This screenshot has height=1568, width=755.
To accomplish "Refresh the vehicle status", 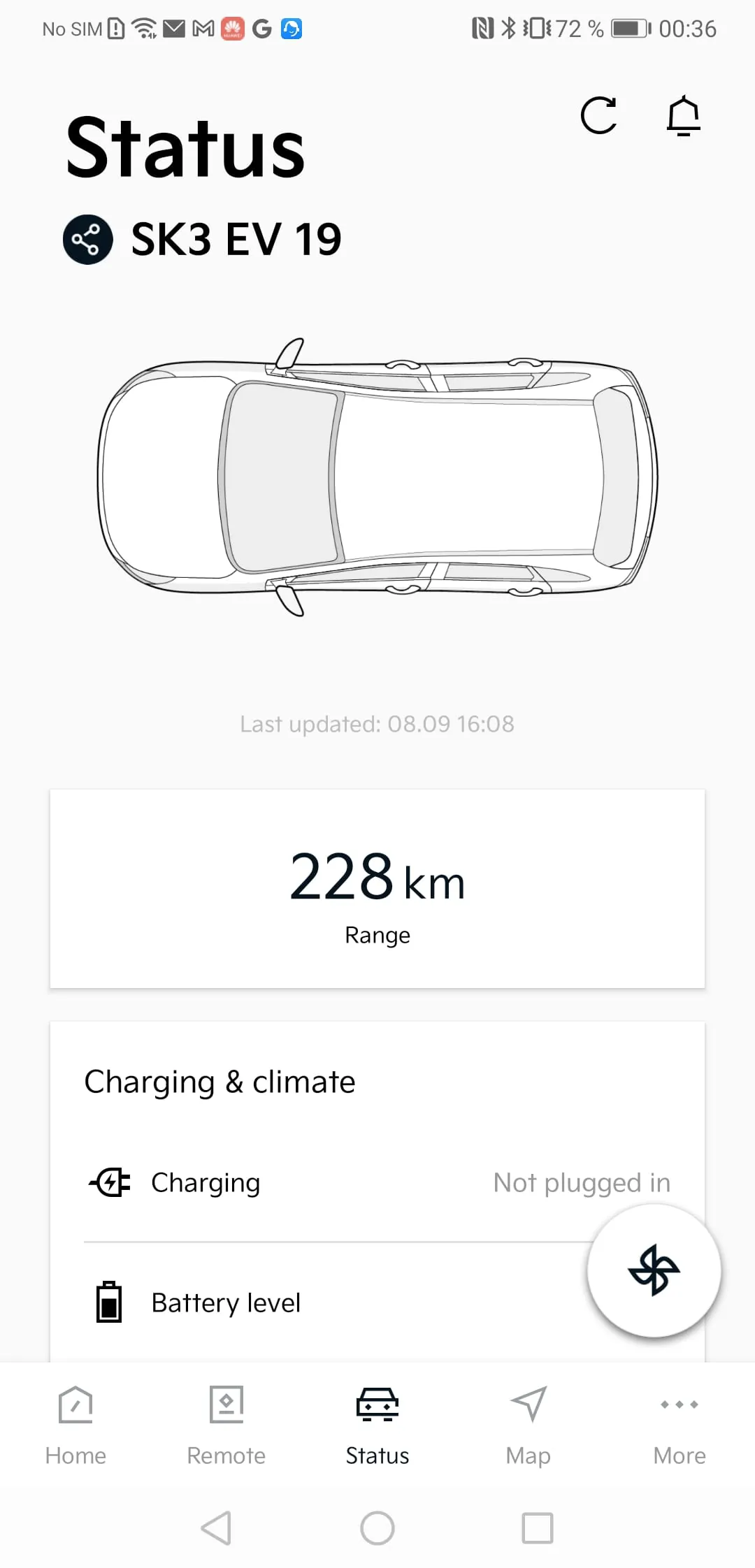I will (x=600, y=116).
